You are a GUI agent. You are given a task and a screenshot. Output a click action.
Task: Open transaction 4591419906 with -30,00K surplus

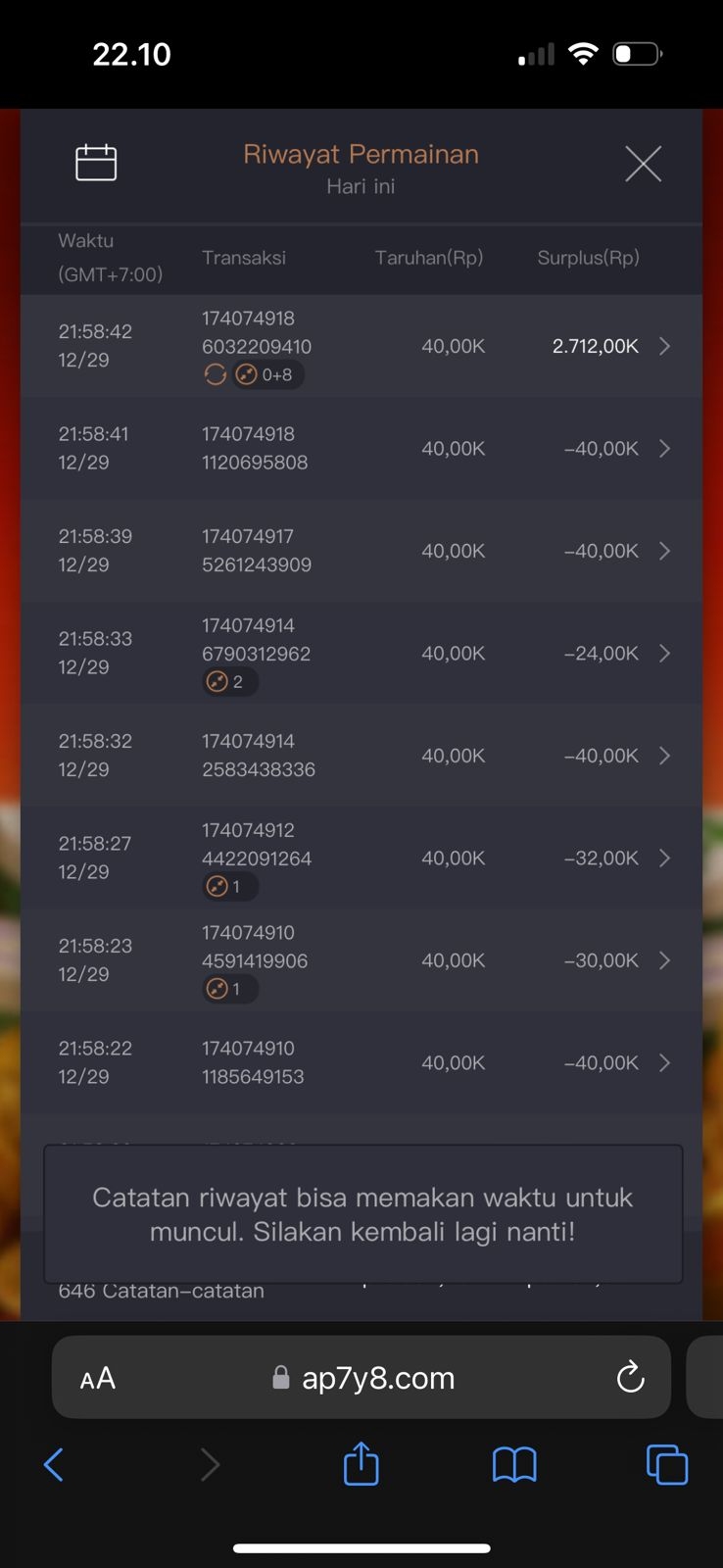pyautogui.click(x=664, y=960)
